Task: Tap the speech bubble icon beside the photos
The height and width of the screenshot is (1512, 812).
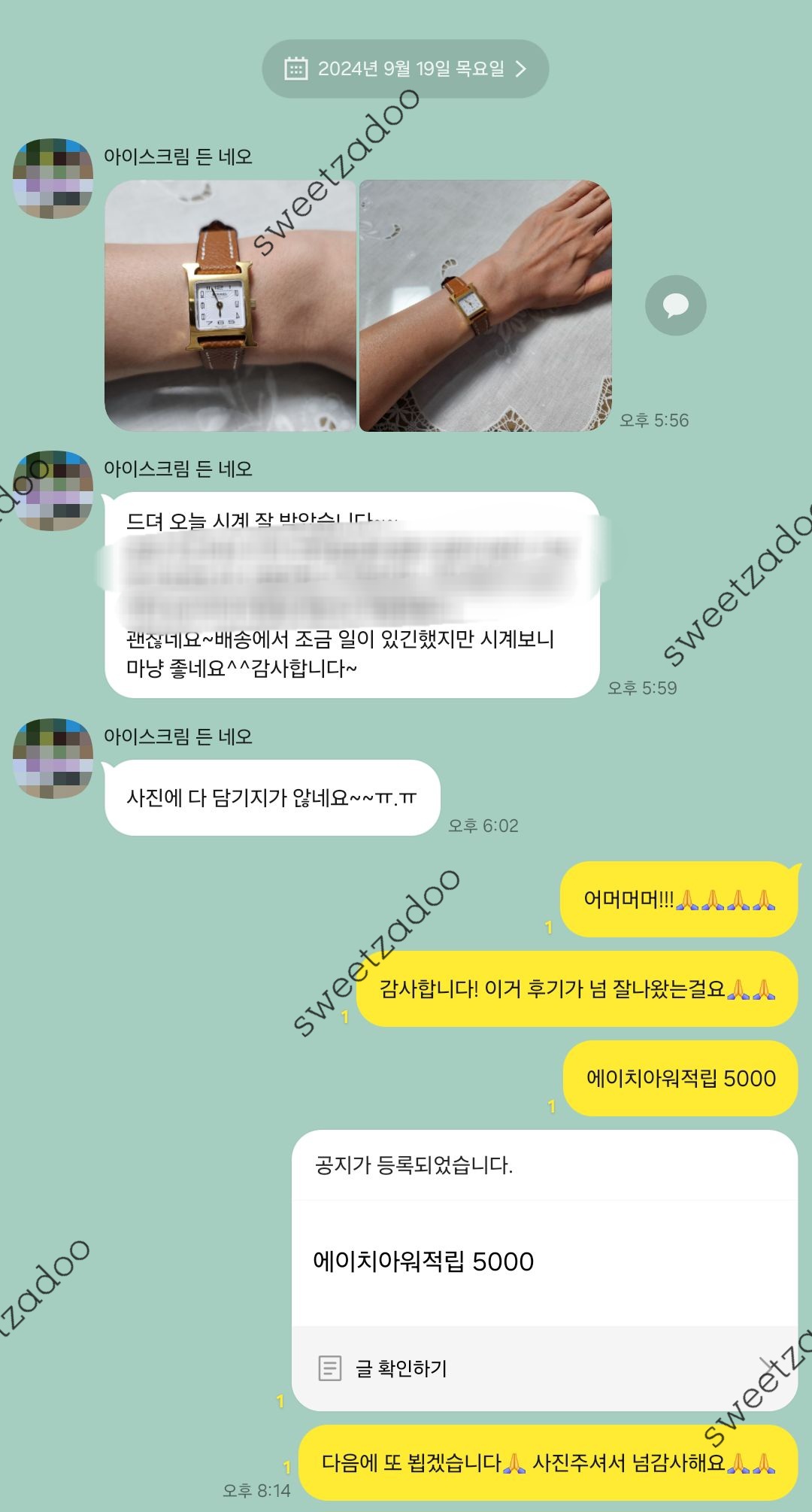Action: tap(675, 305)
